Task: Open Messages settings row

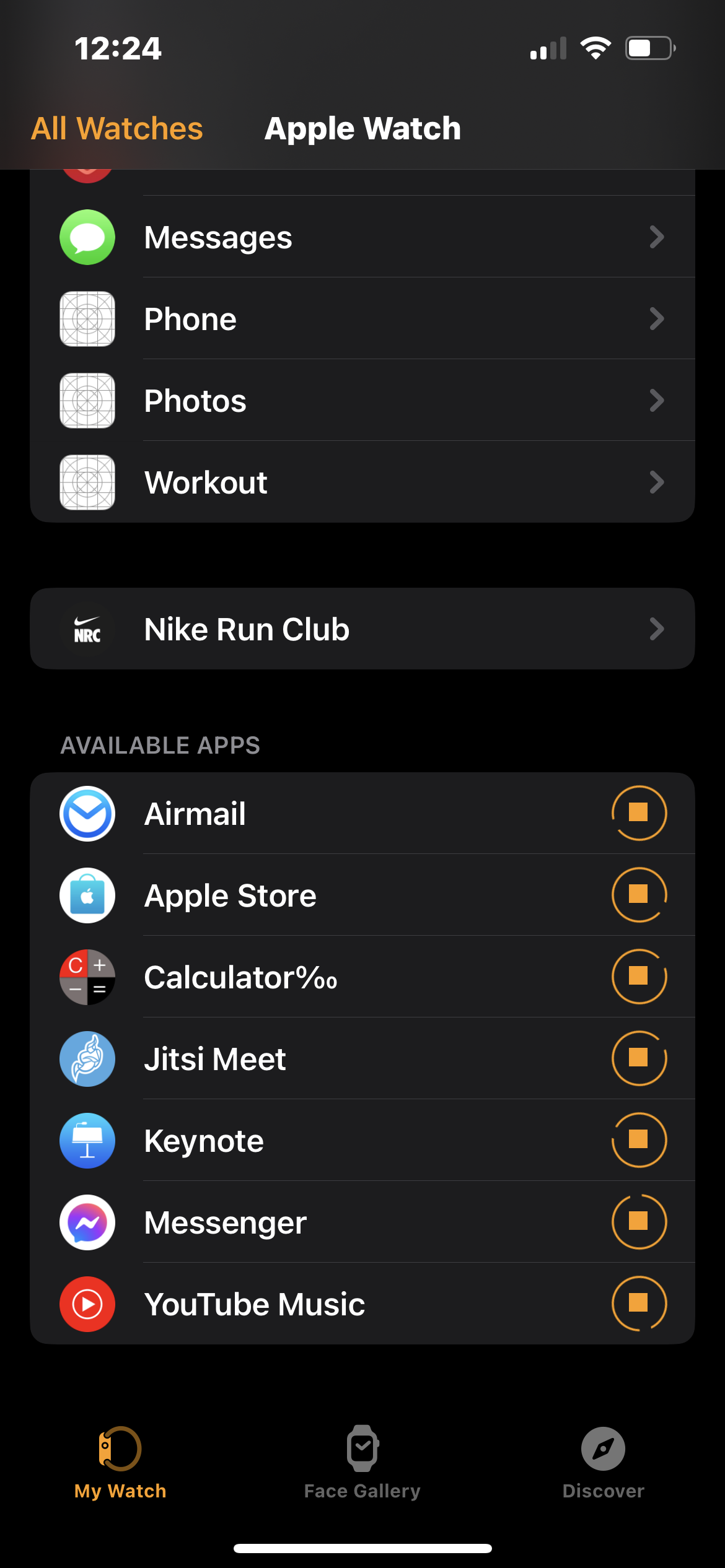Action: (362, 237)
